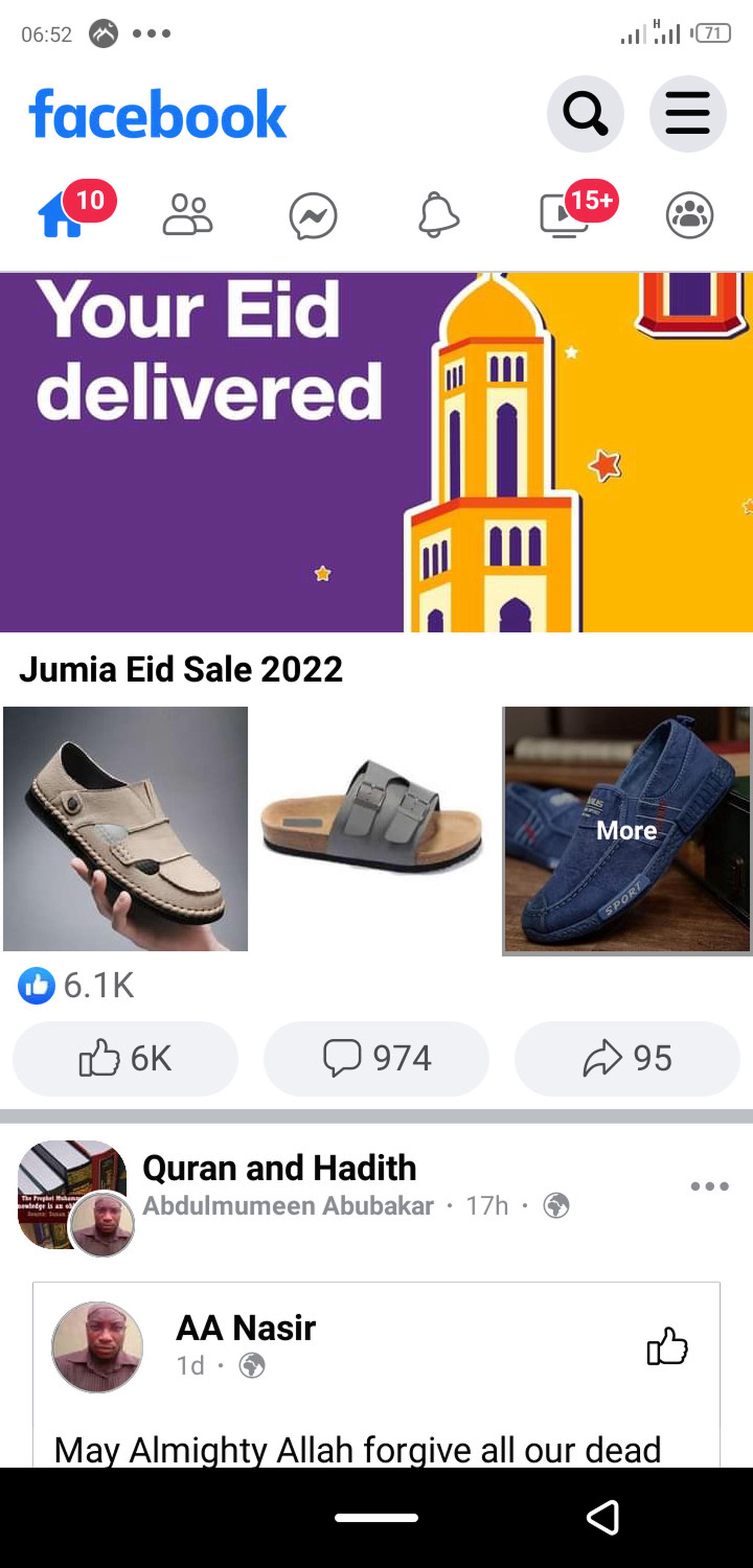Like the Jumia Eid Sale post
The image size is (753, 1568).
[x=125, y=1058]
